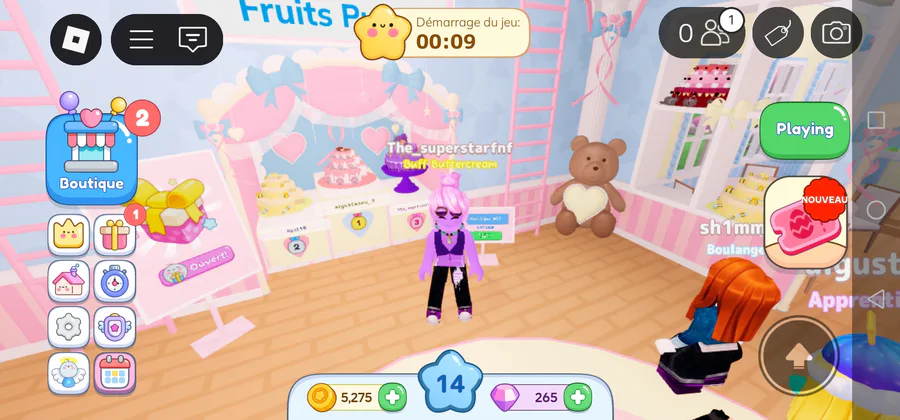Add coins with plus next to 5,275
Viewport: 900px width, 420px height.
pos(392,397)
